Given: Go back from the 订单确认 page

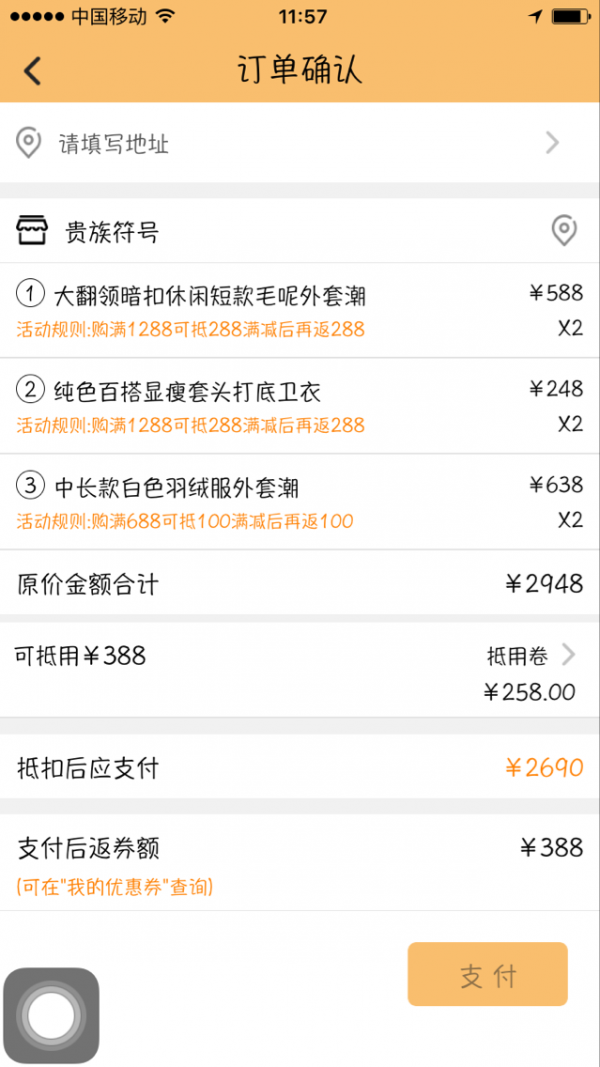Looking at the screenshot, I should coord(33,71).
